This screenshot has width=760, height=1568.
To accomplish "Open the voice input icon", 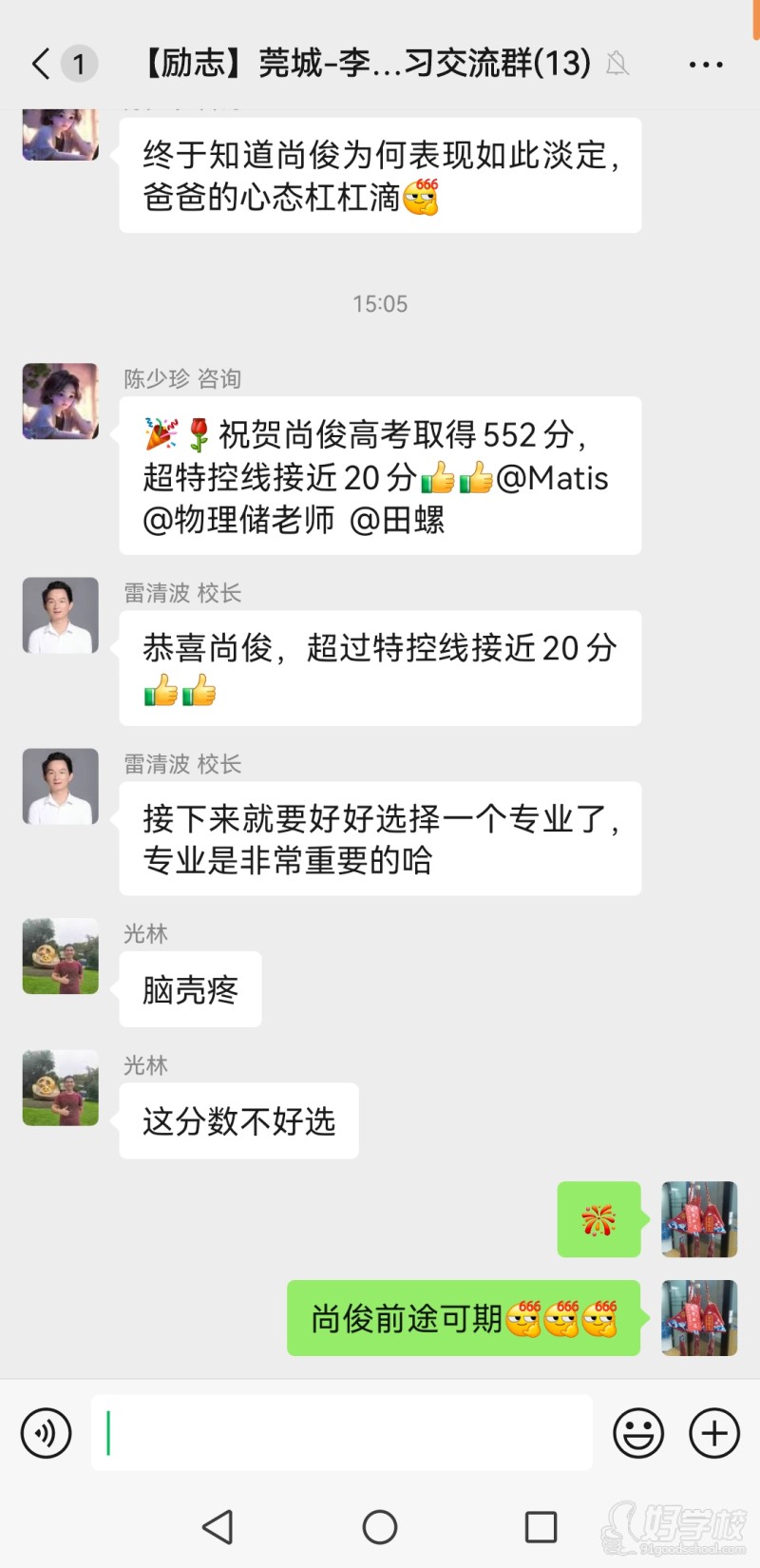I will (45, 1432).
